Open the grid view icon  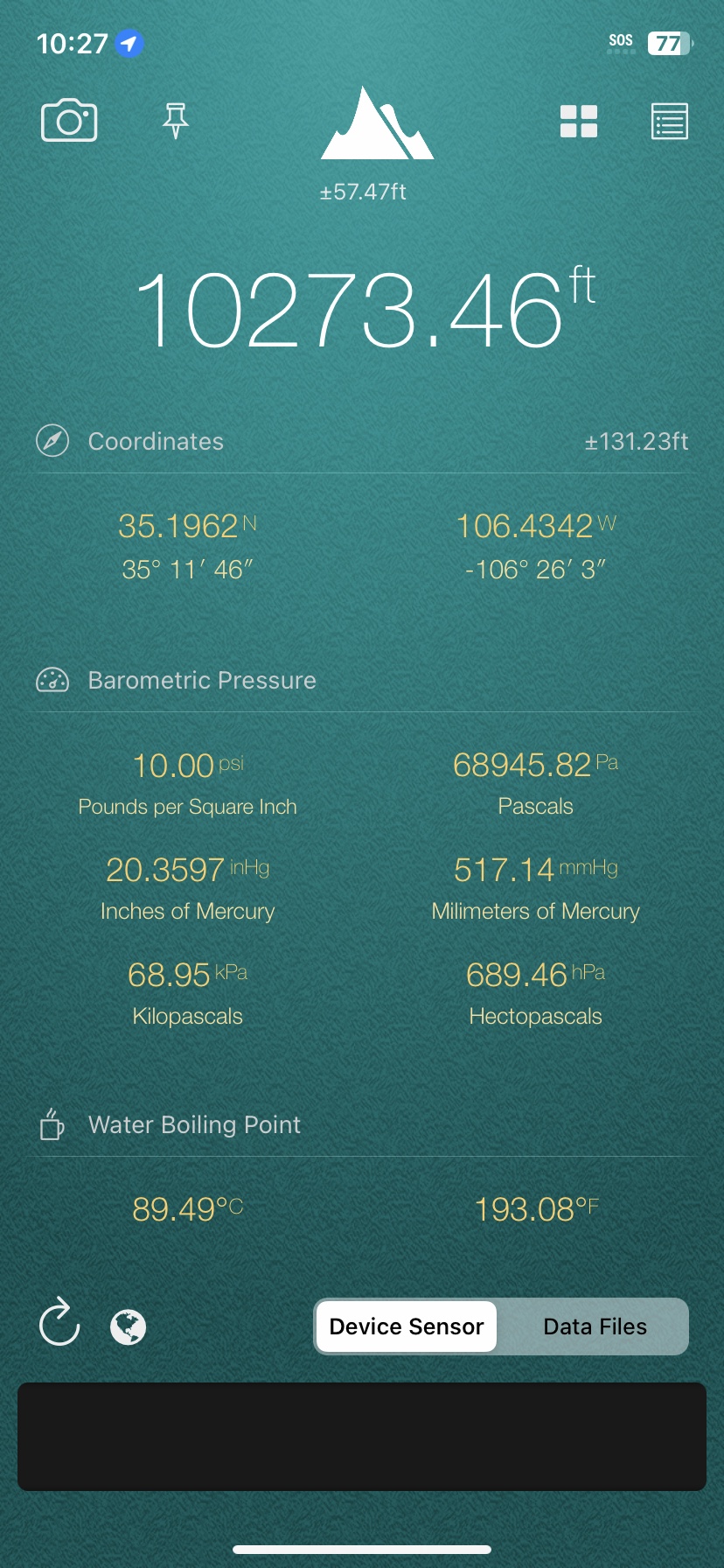(579, 122)
